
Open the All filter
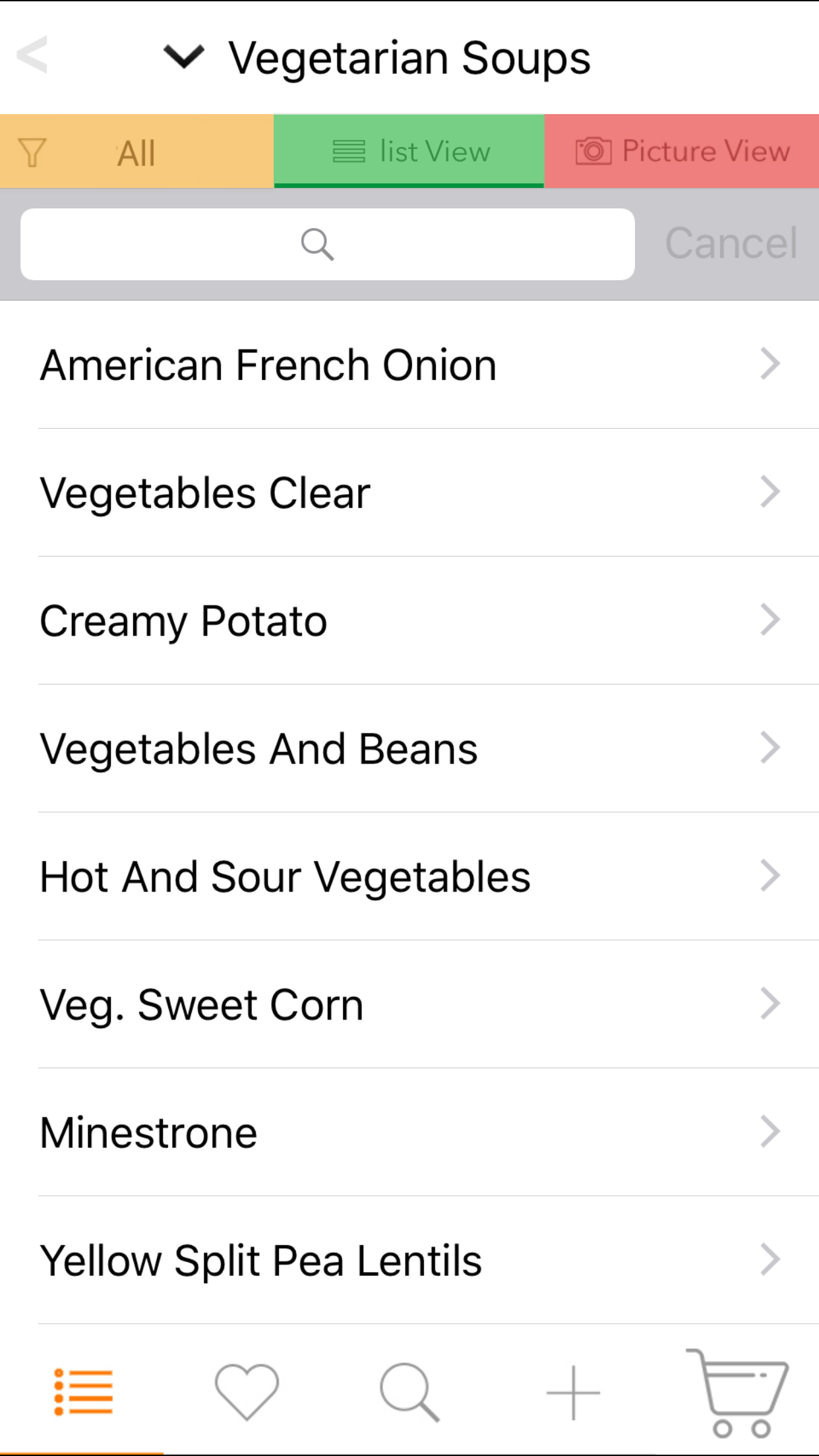[x=136, y=152]
